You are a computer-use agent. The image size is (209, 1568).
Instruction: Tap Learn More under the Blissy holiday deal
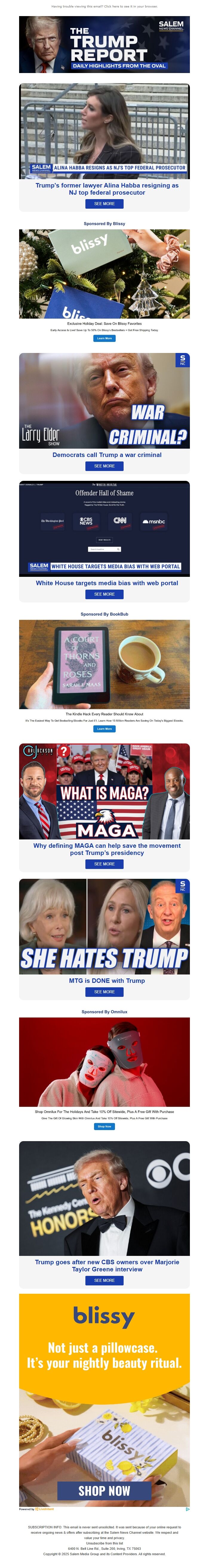pyautogui.click(x=104, y=338)
